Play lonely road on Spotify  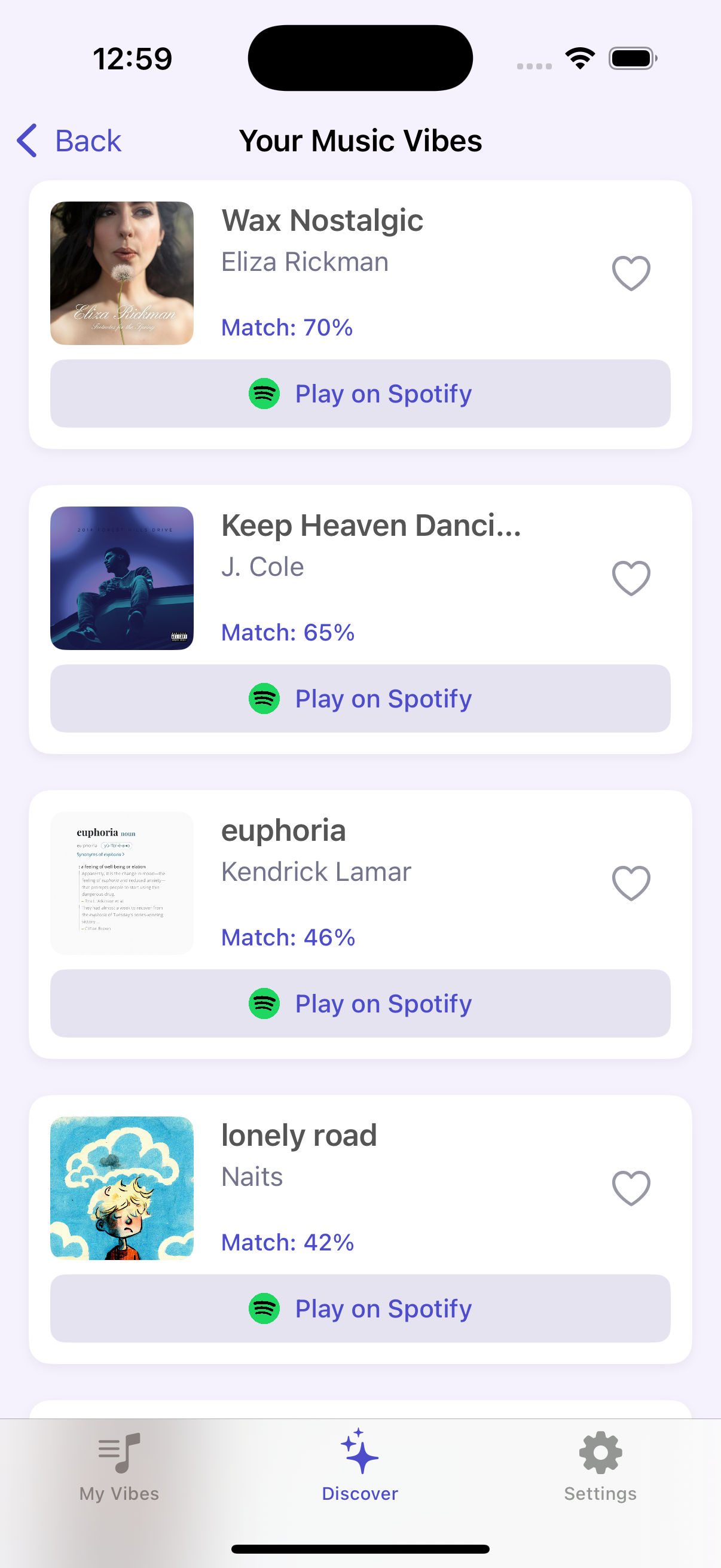[360, 1308]
